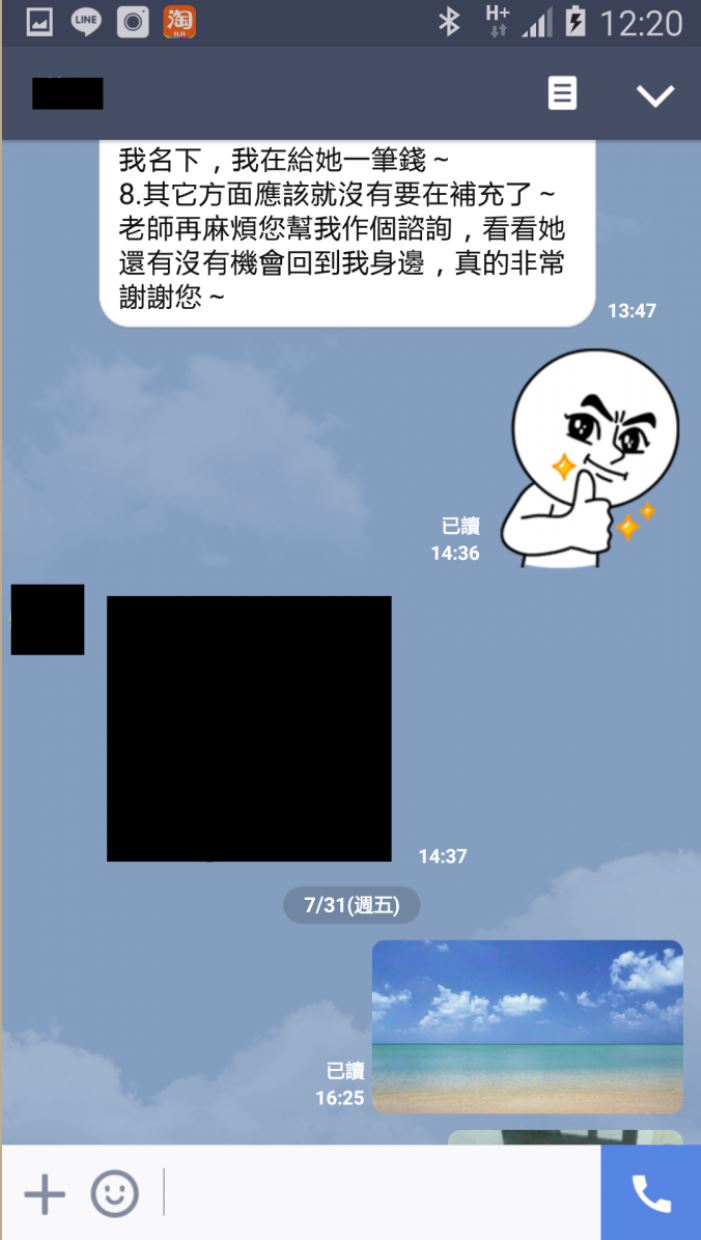Open the attachment plus menu
Image resolution: width=701 pixels, height=1240 pixels.
[44, 1194]
